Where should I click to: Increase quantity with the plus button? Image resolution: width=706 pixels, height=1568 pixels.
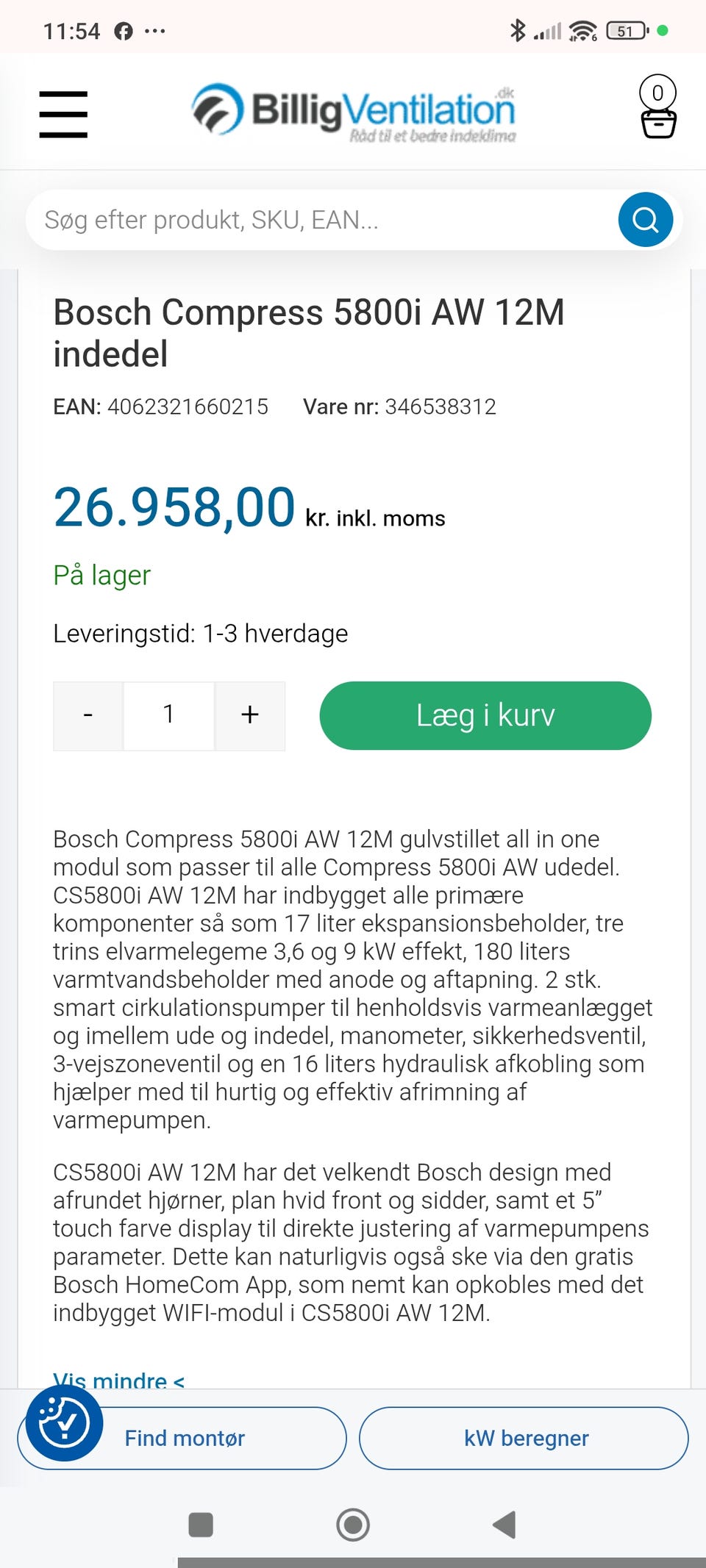[250, 715]
